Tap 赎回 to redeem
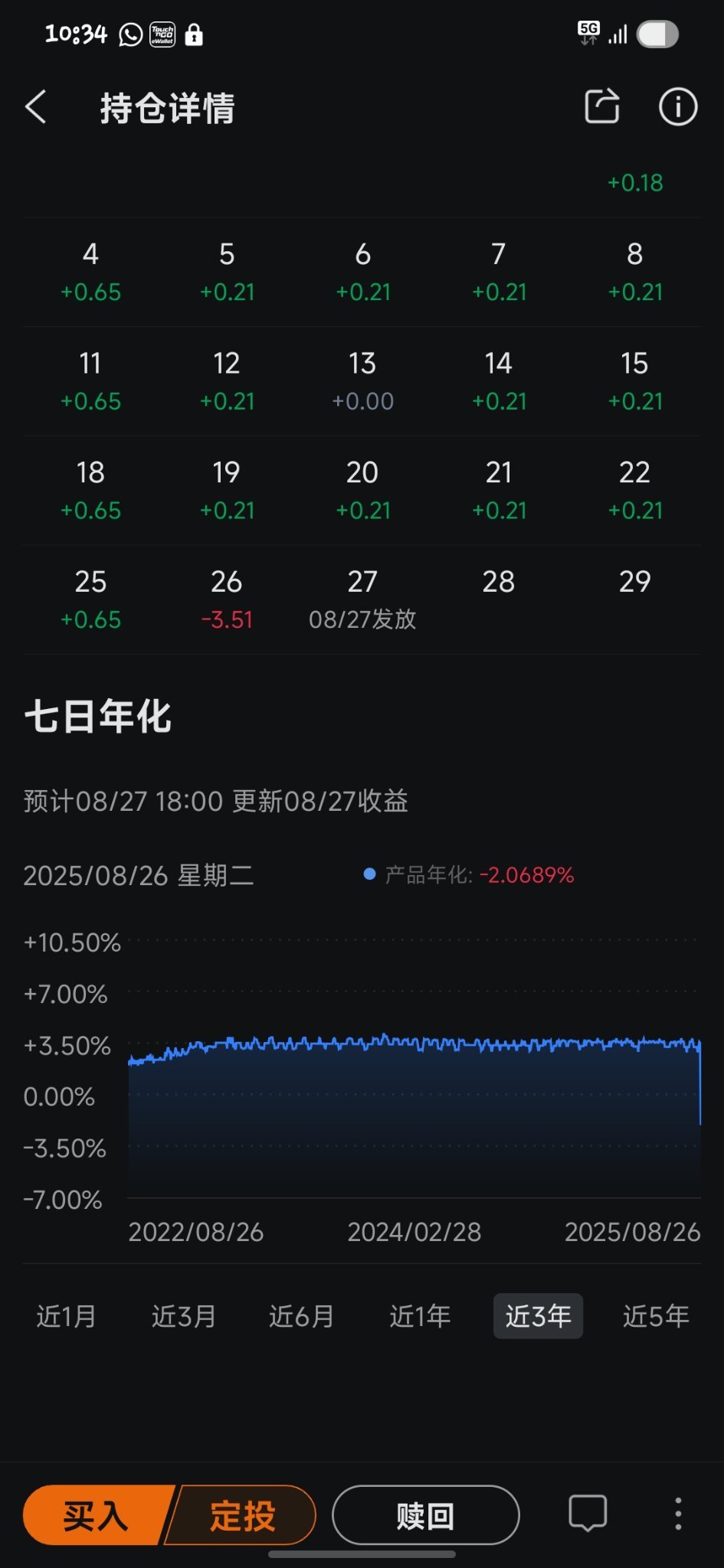The image size is (724, 1568). coord(426,1515)
